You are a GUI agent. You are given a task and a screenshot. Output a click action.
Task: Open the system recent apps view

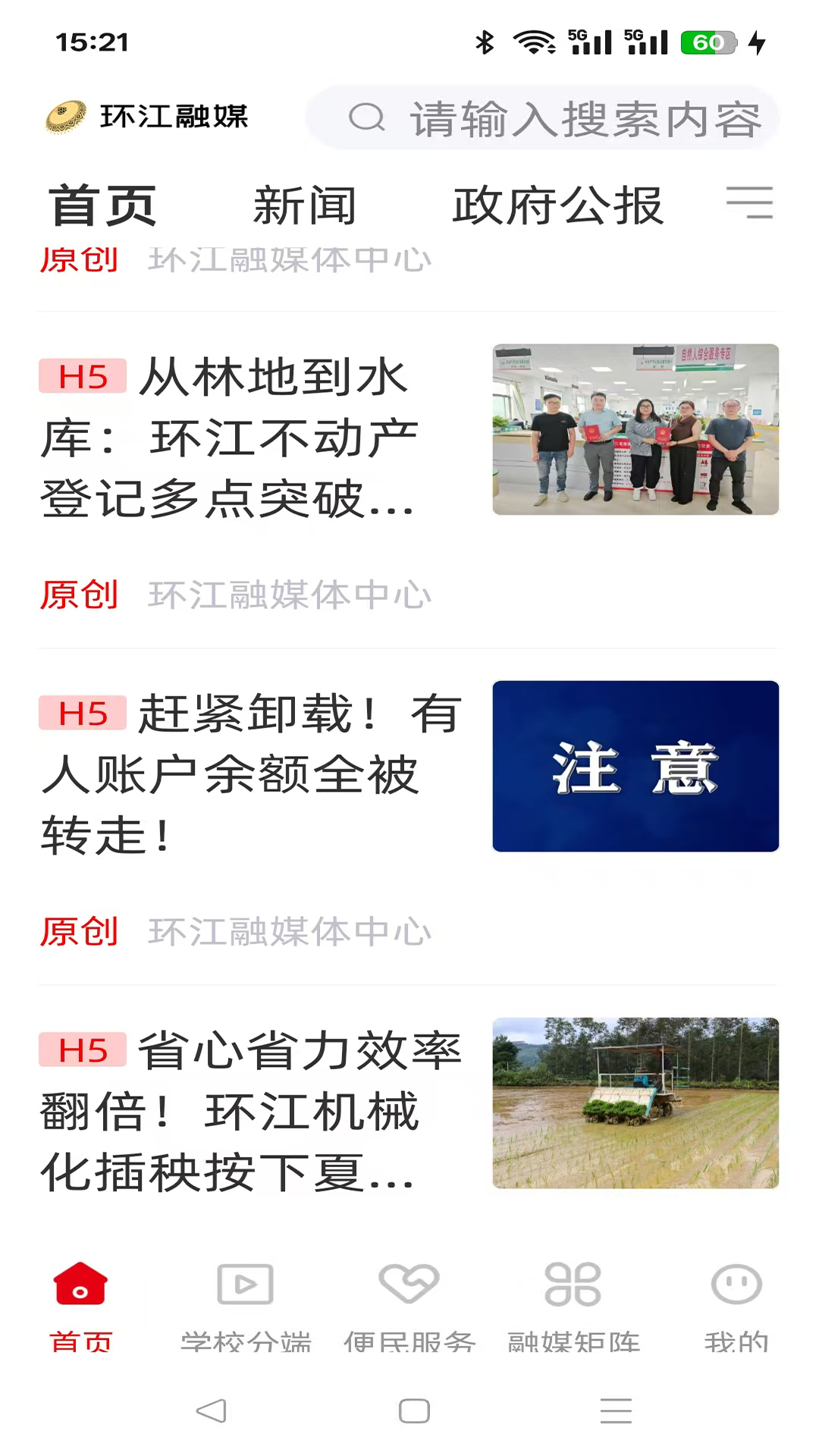point(616,1410)
